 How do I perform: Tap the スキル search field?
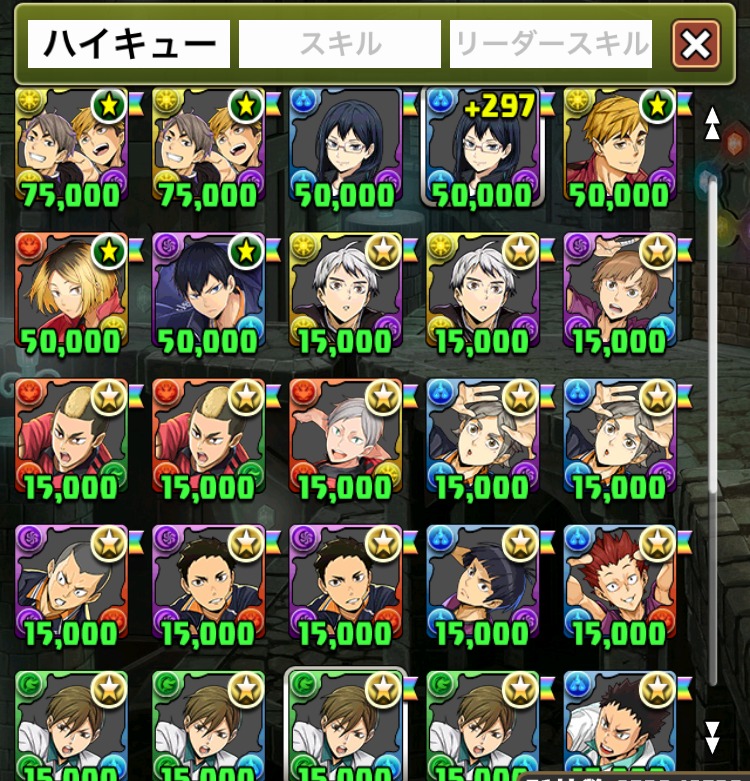[x=340, y=44]
